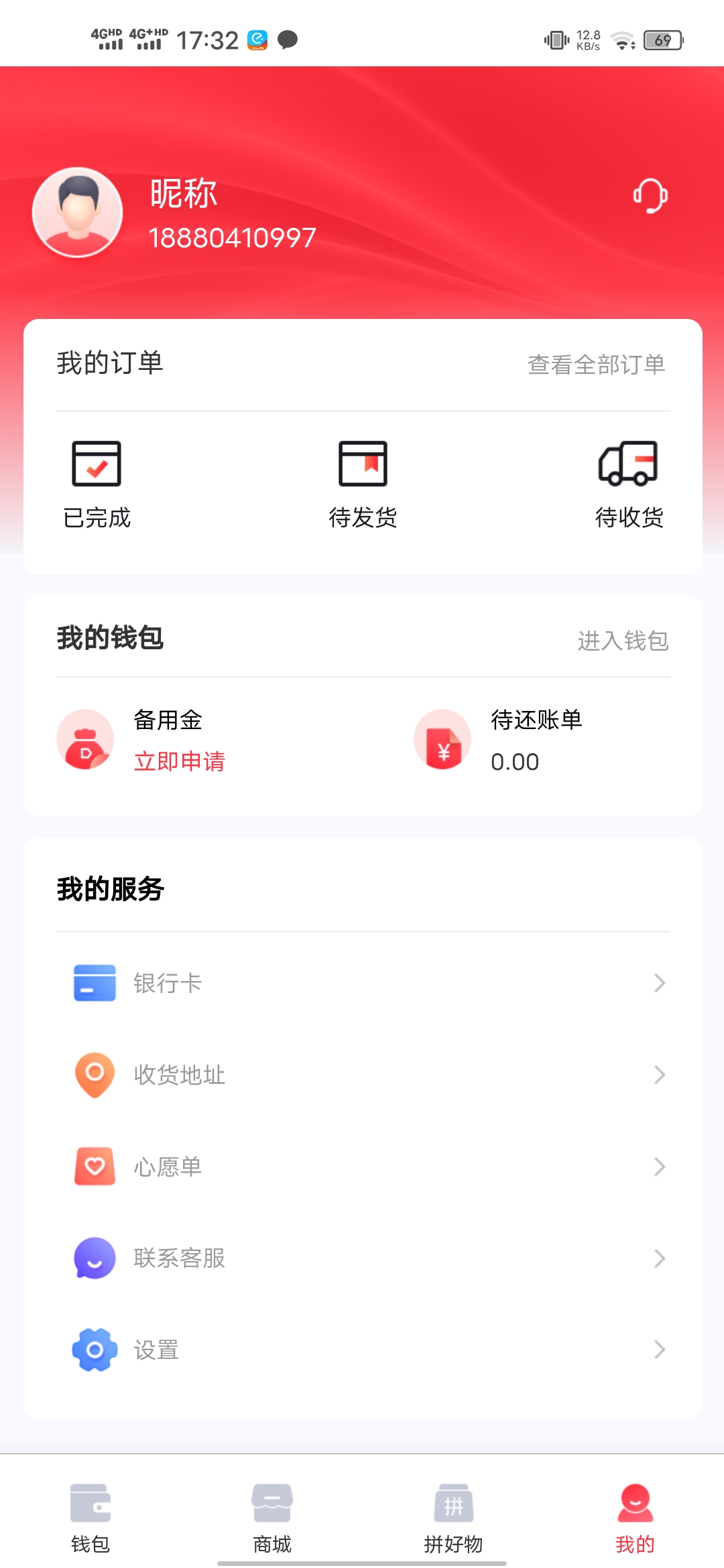Open customer service headset icon
Viewport: 724px width, 1568px height.
pos(650,196)
